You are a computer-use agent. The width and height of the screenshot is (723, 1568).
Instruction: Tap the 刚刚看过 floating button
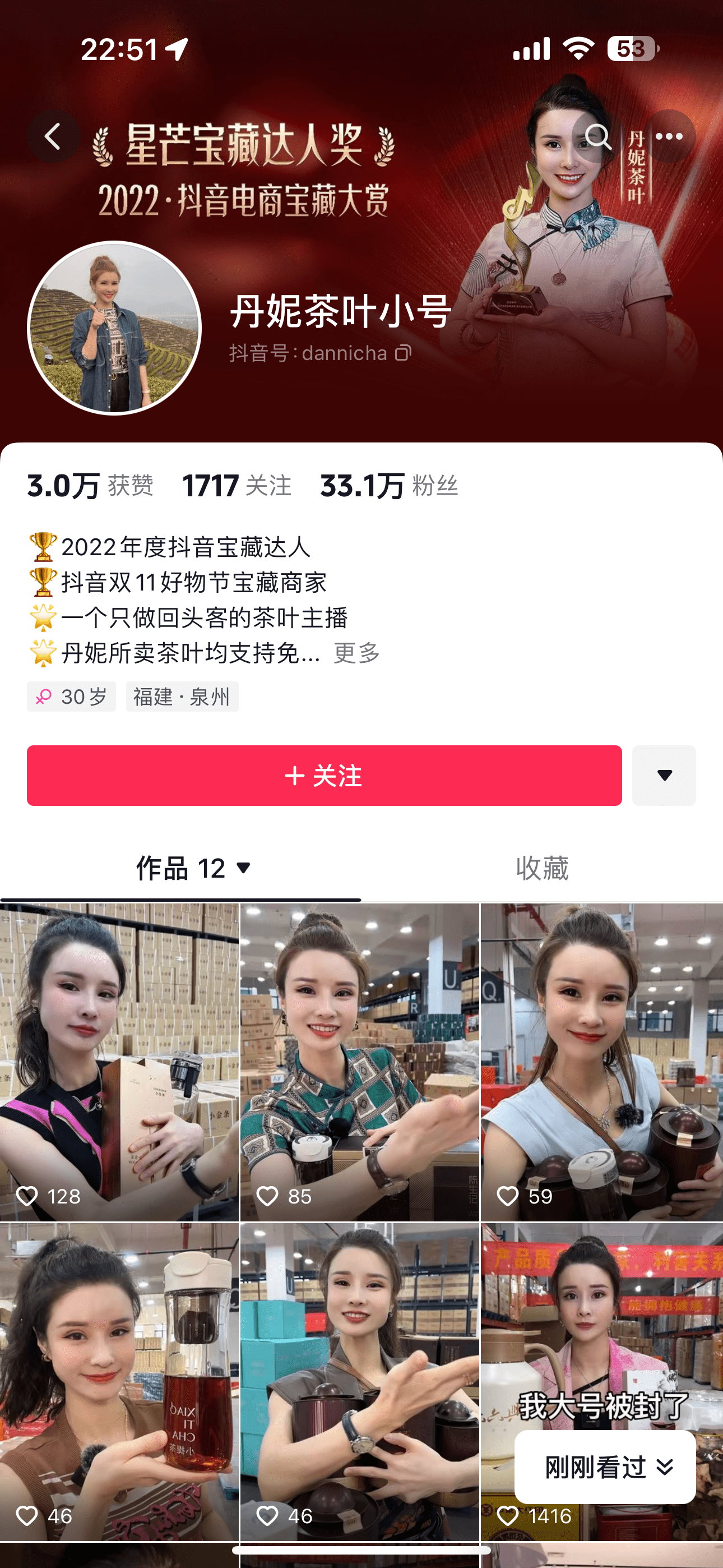tap(605, 1467)
